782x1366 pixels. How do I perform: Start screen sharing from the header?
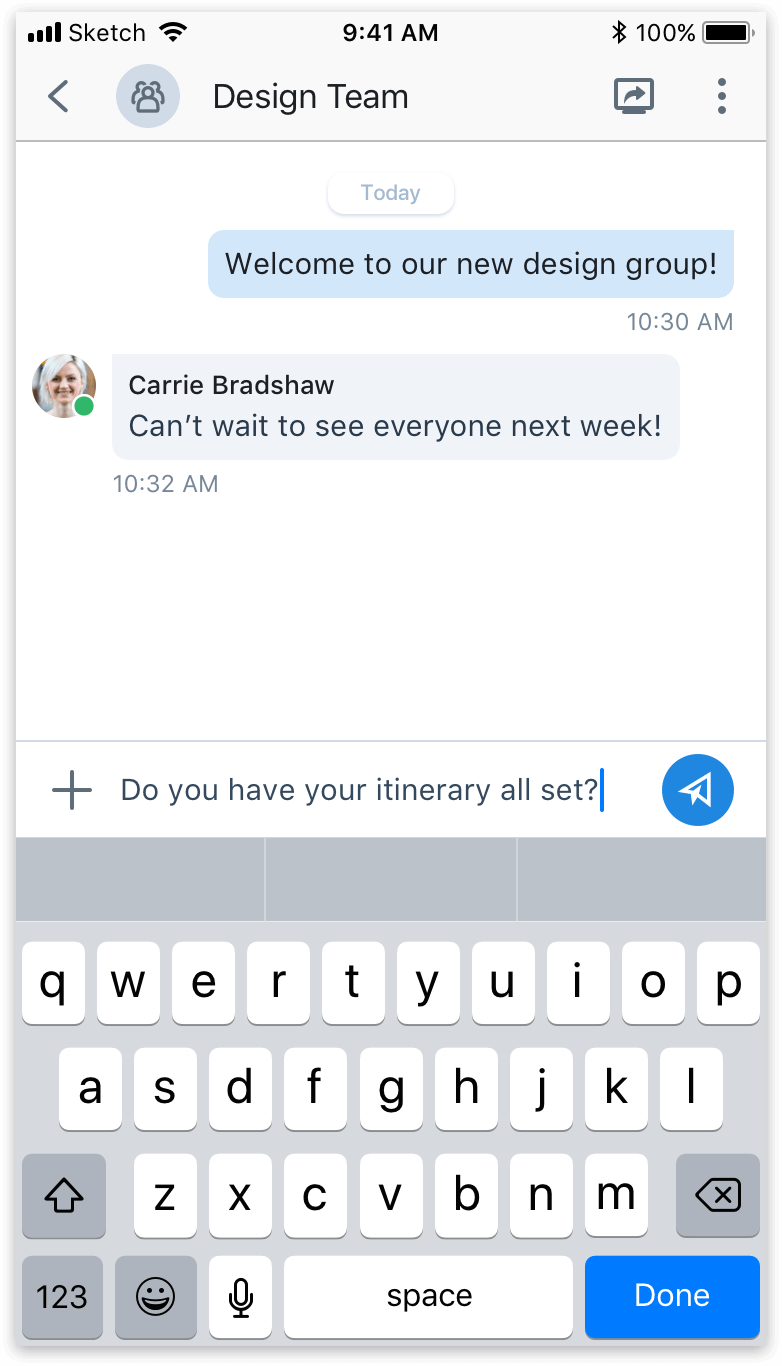tap(633, 96)
